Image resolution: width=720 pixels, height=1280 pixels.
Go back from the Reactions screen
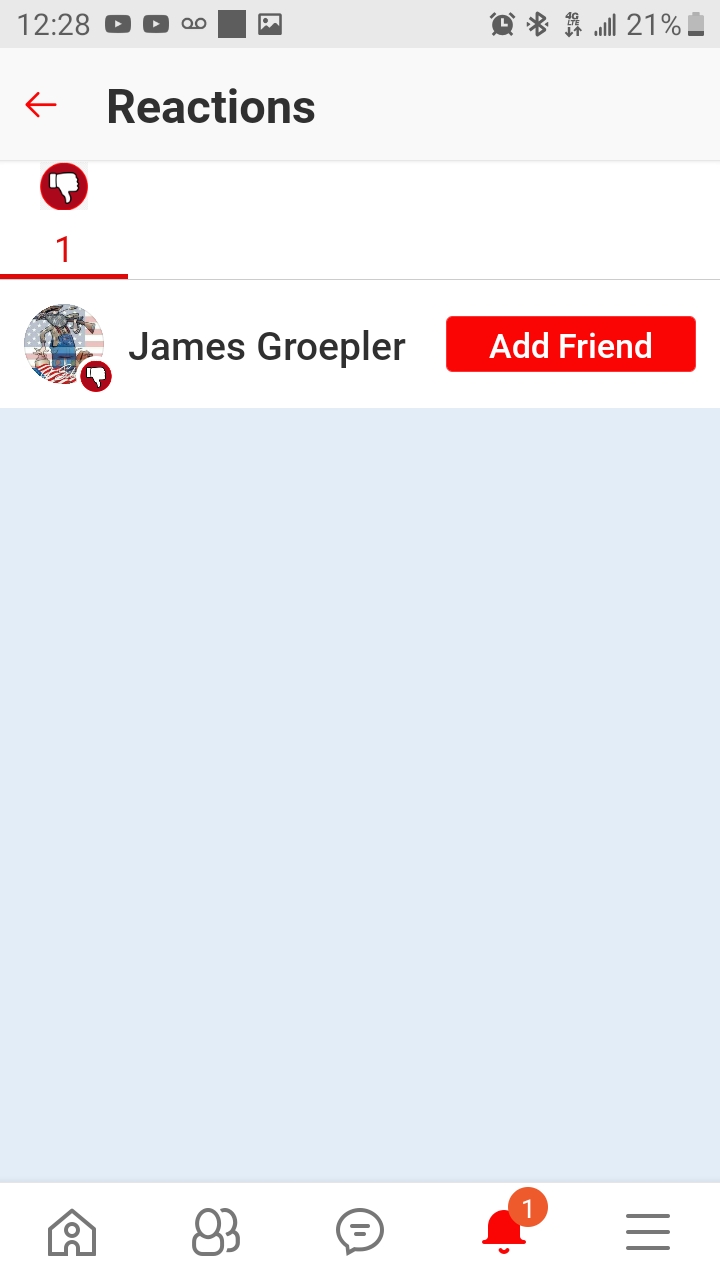(x=41, y=105)
